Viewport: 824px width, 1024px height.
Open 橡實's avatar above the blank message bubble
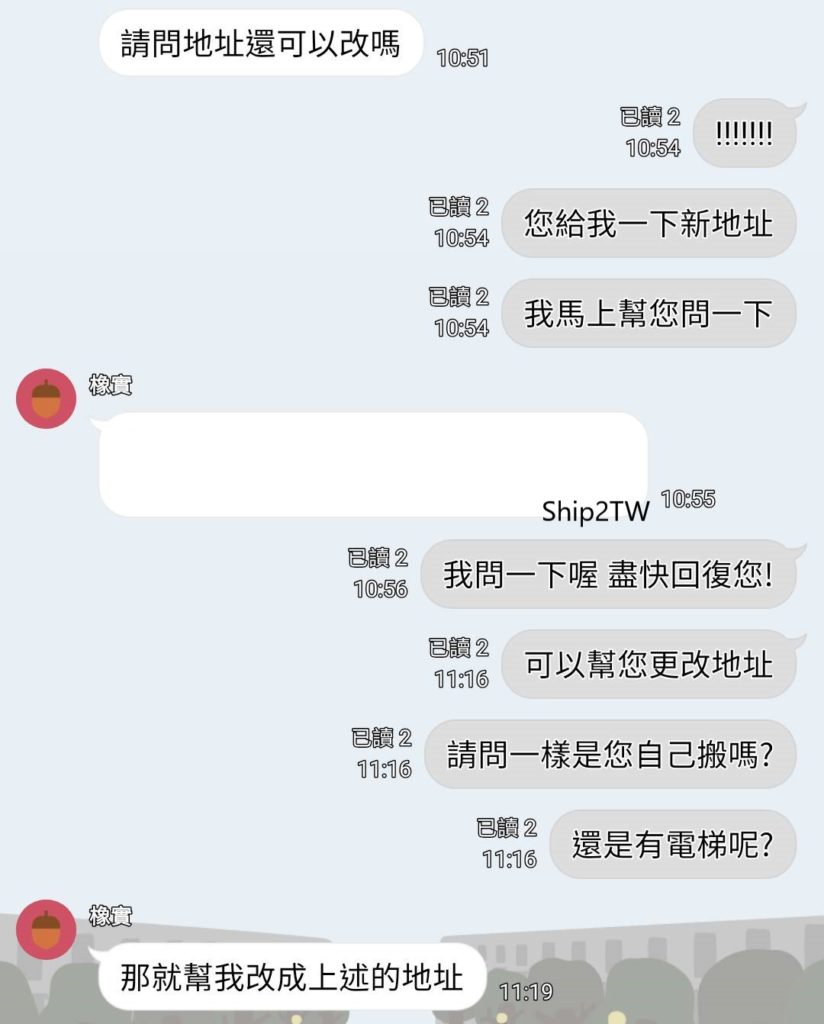click(46, 398)
